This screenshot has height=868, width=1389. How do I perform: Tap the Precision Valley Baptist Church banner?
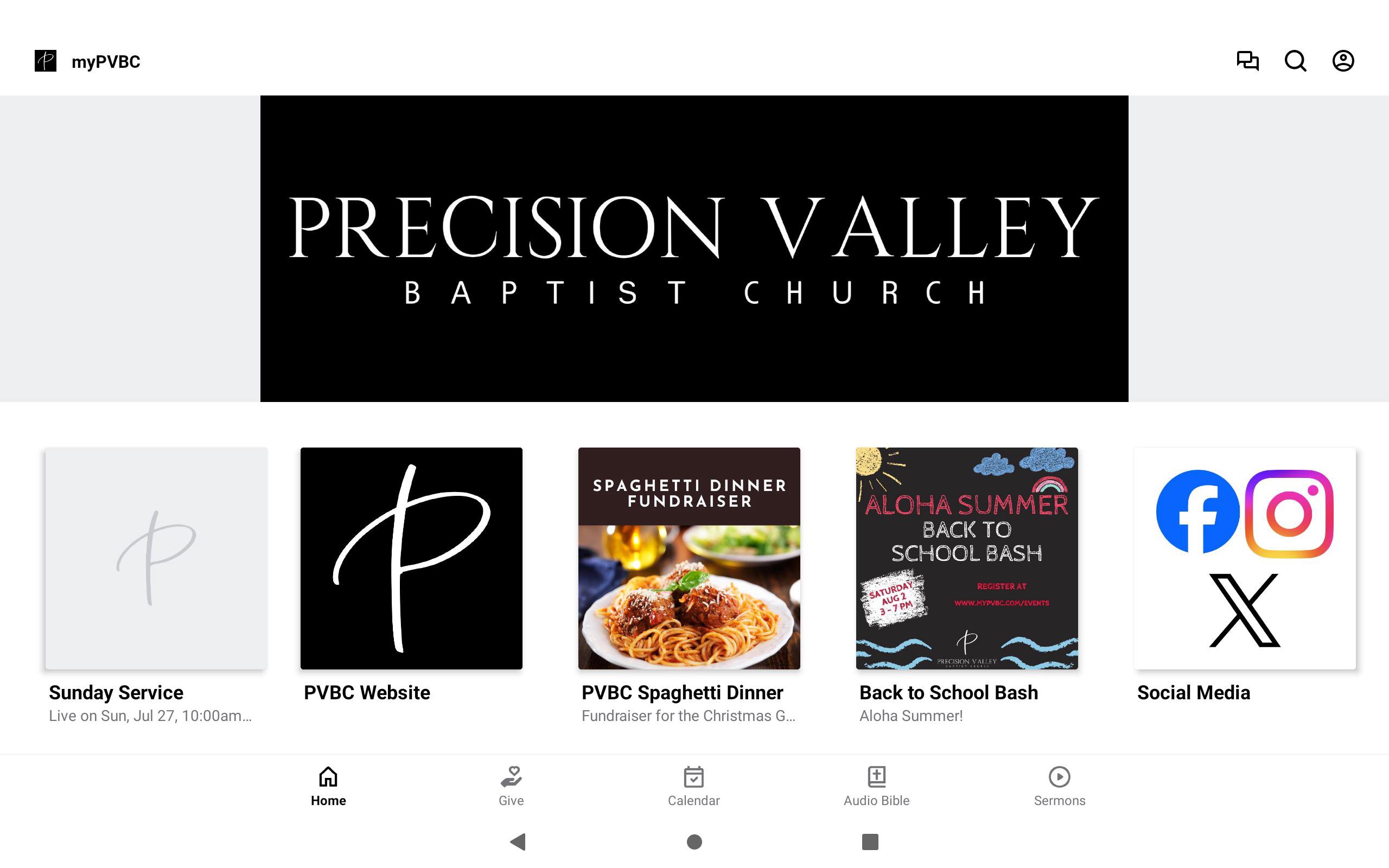[694, 248]
